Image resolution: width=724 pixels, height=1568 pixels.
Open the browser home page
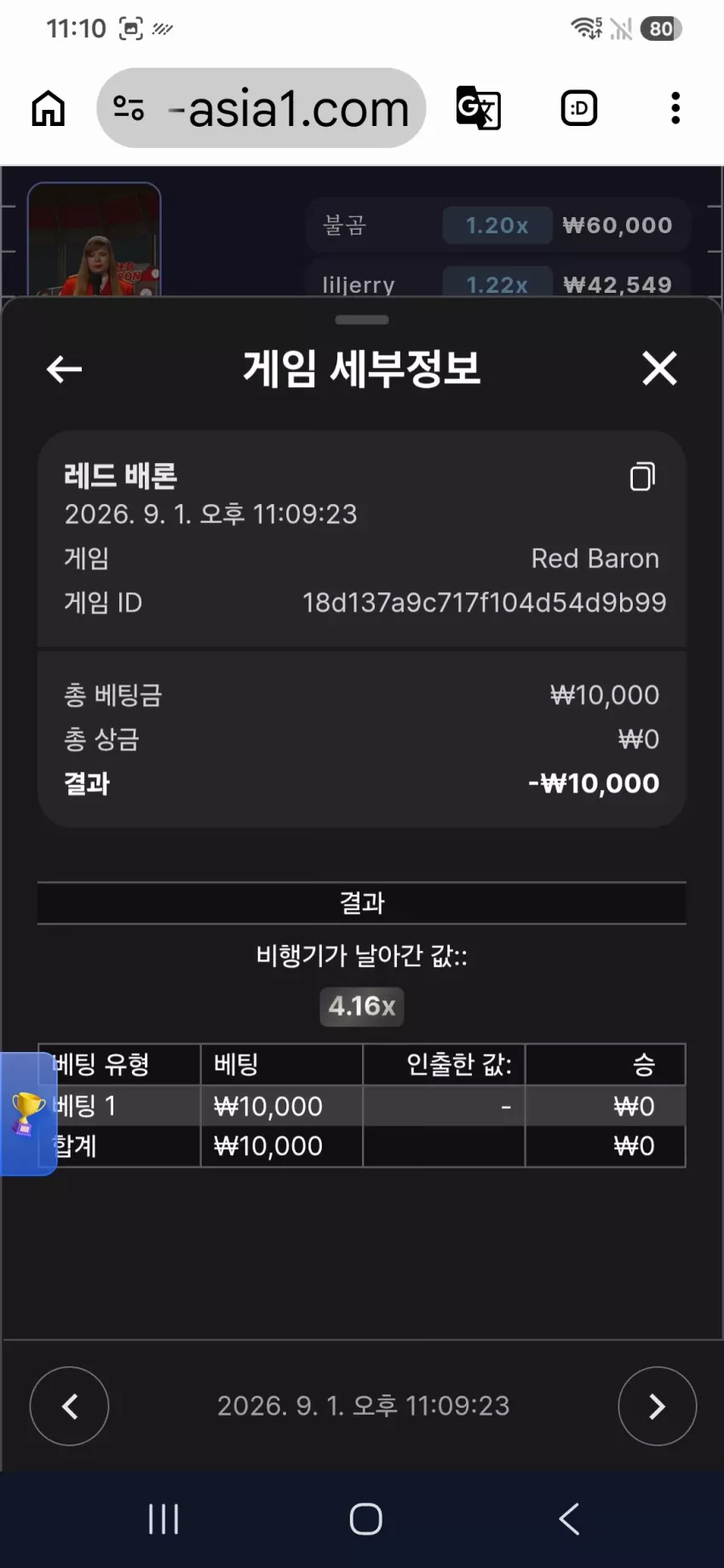[49, 109]
